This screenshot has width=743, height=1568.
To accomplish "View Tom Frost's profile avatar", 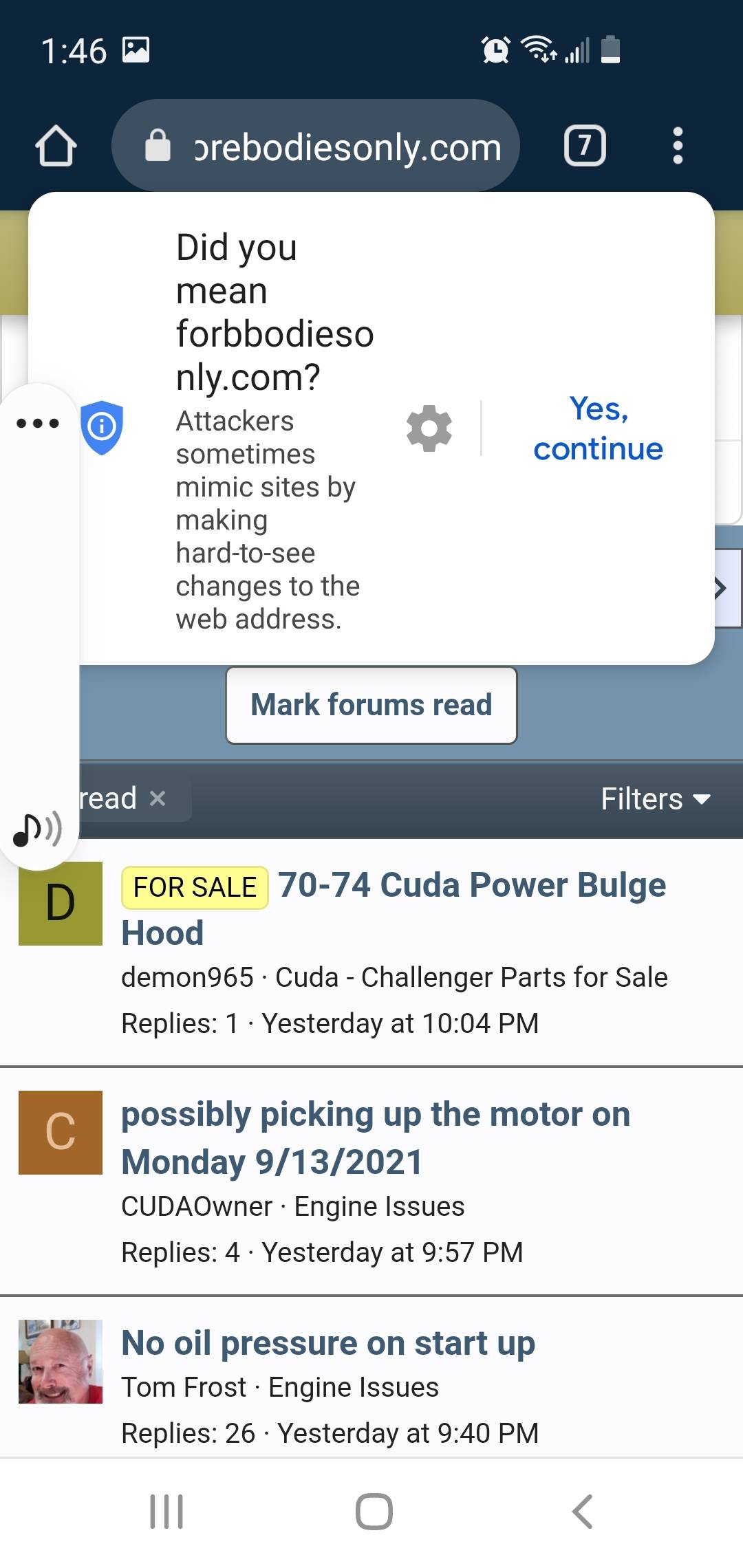I will (x=61, y=1362).
